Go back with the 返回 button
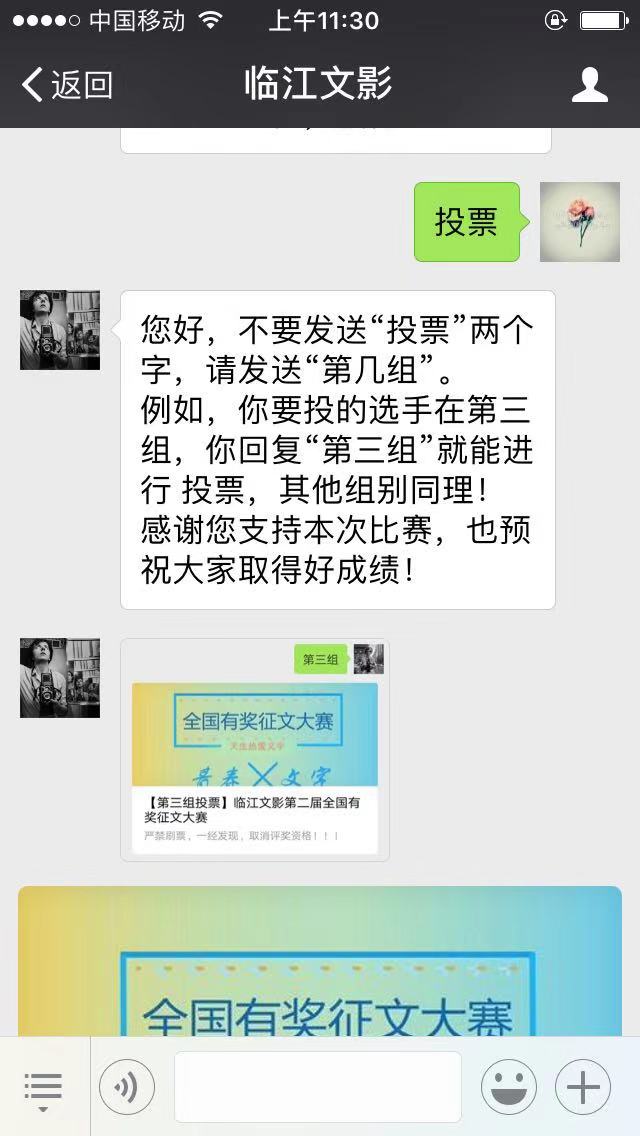 tap(66, 85)
